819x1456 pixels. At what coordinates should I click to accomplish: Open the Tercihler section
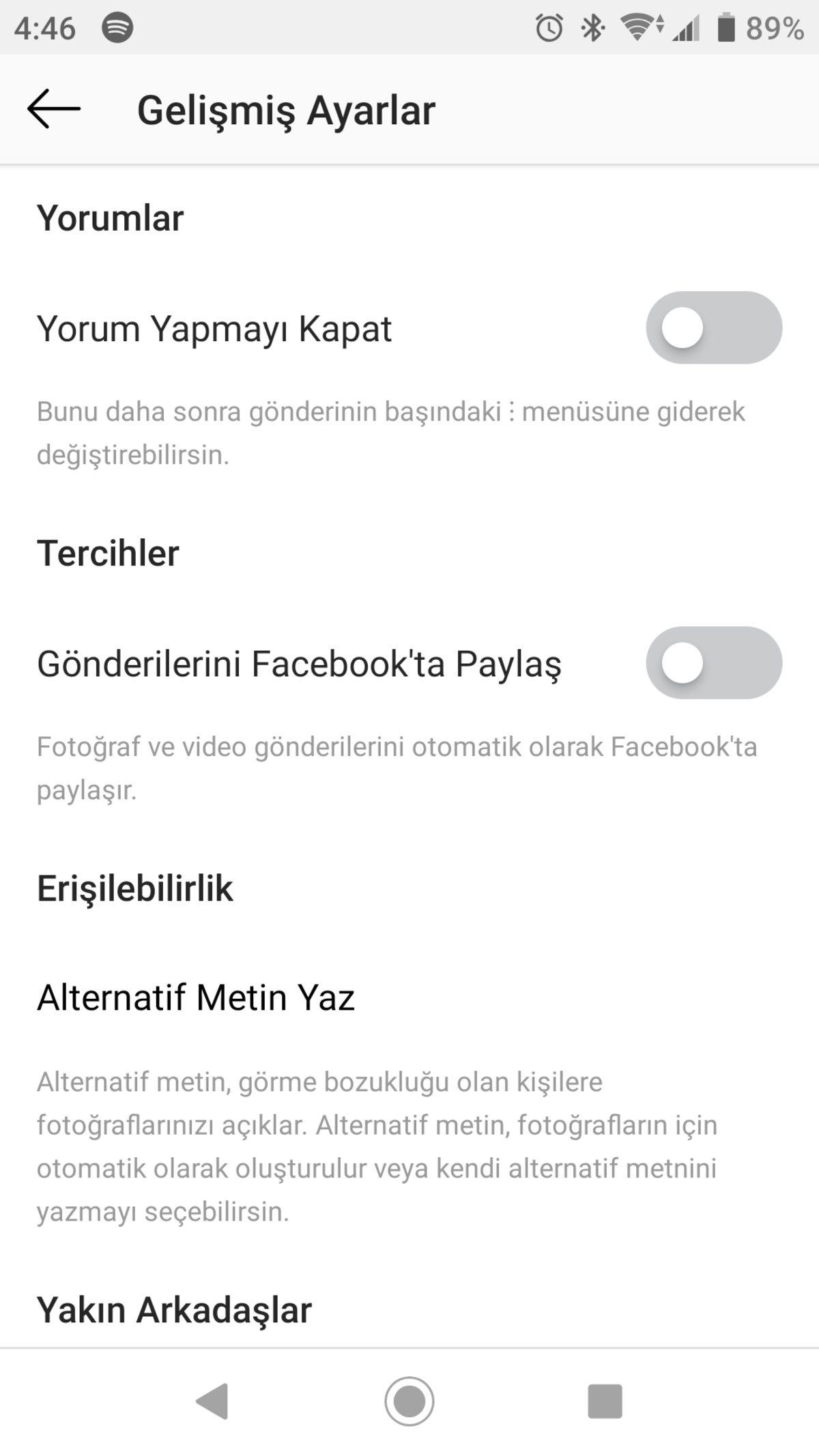click(x=109, y=554)
